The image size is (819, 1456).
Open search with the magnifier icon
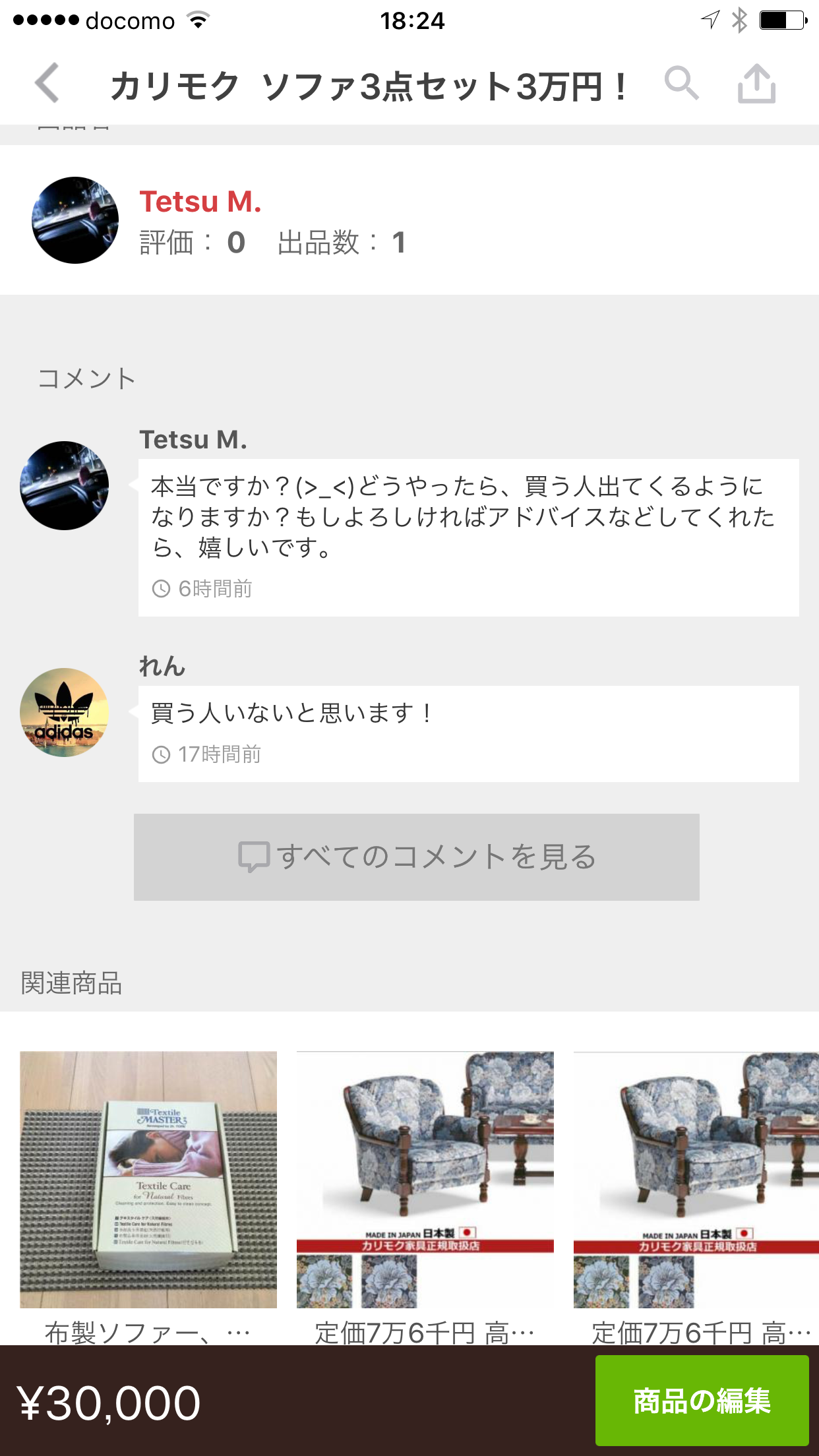point(681,83)
